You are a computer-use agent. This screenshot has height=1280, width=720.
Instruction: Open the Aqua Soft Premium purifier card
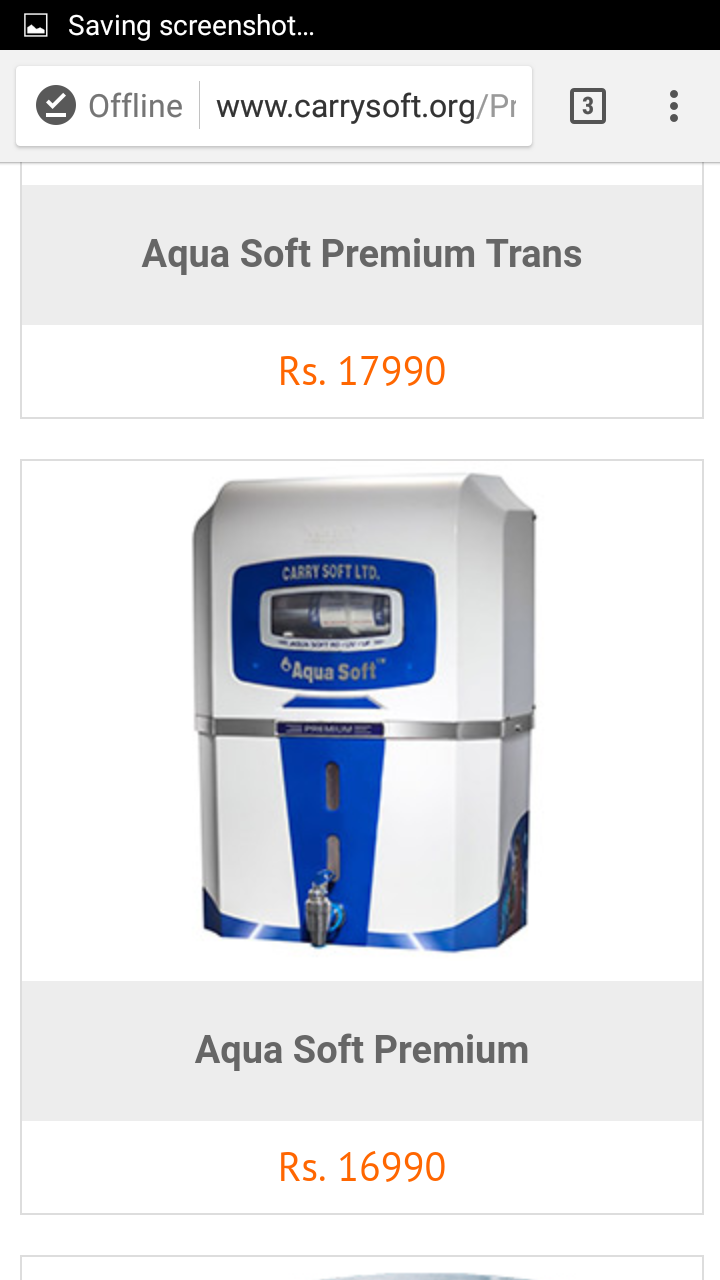click(361, 720)
